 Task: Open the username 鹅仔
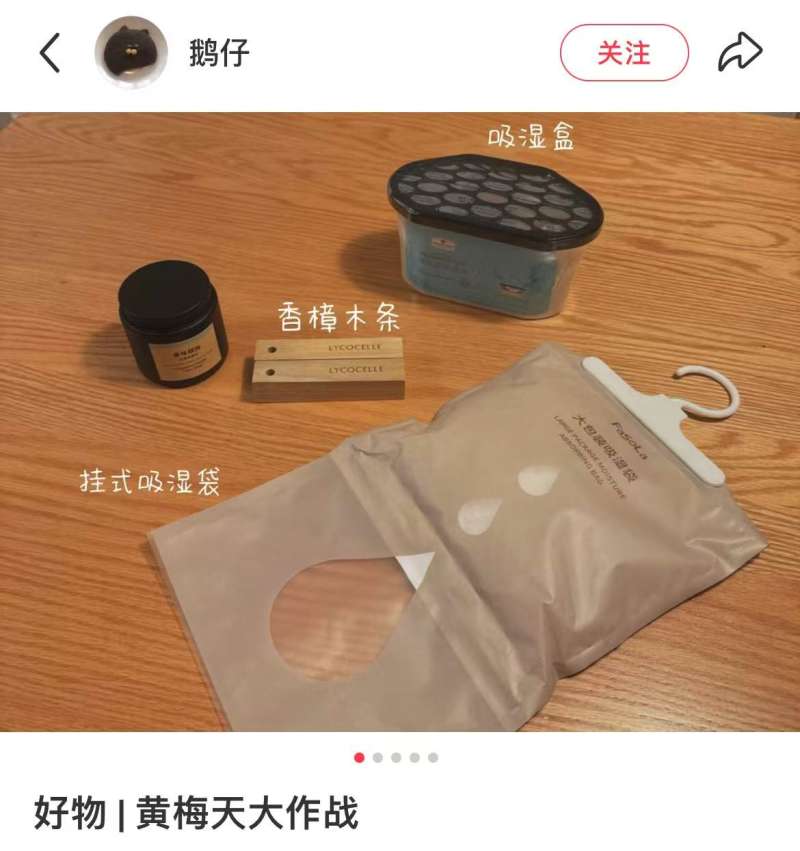coord(219,53)
